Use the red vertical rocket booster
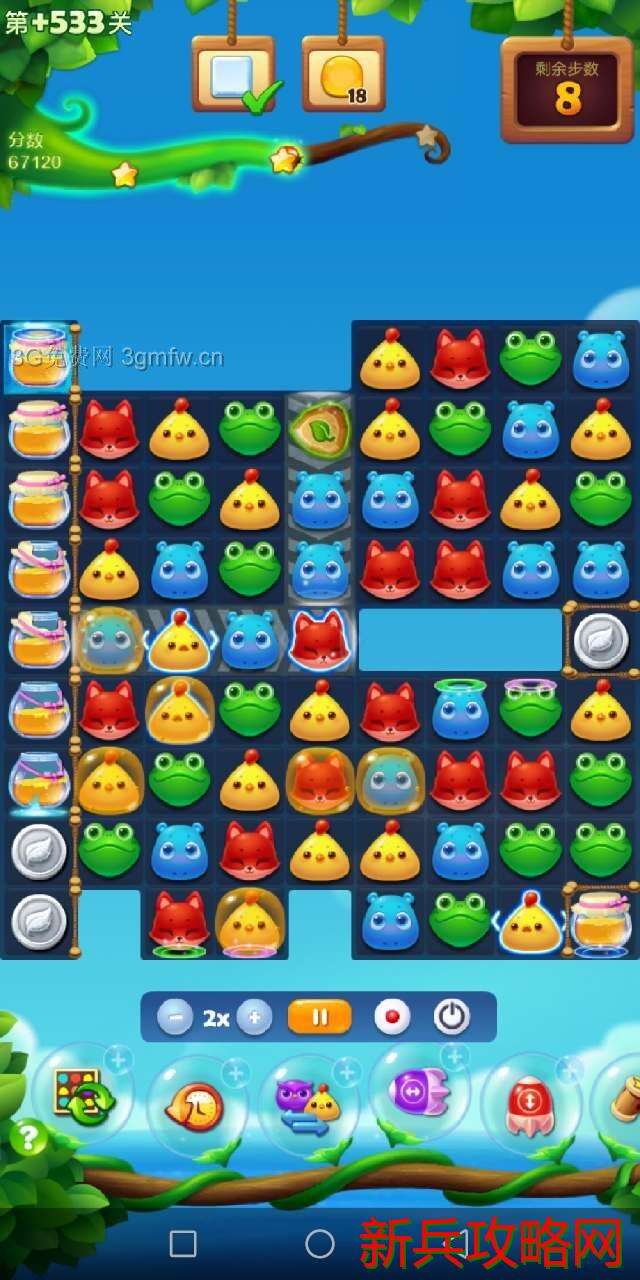 (x=531, y=1102)
